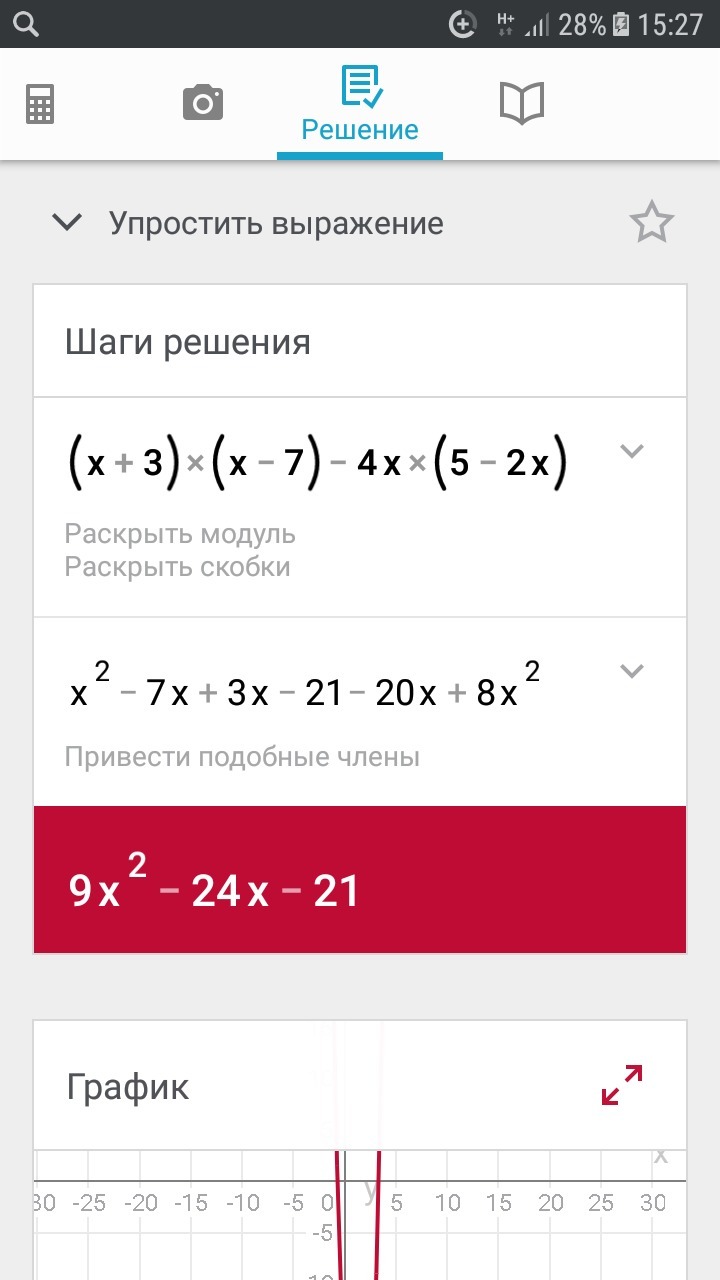The height and width of the screenshot is (1280, 720).
Task: Select the Решение tab
Action: (360, 105)
